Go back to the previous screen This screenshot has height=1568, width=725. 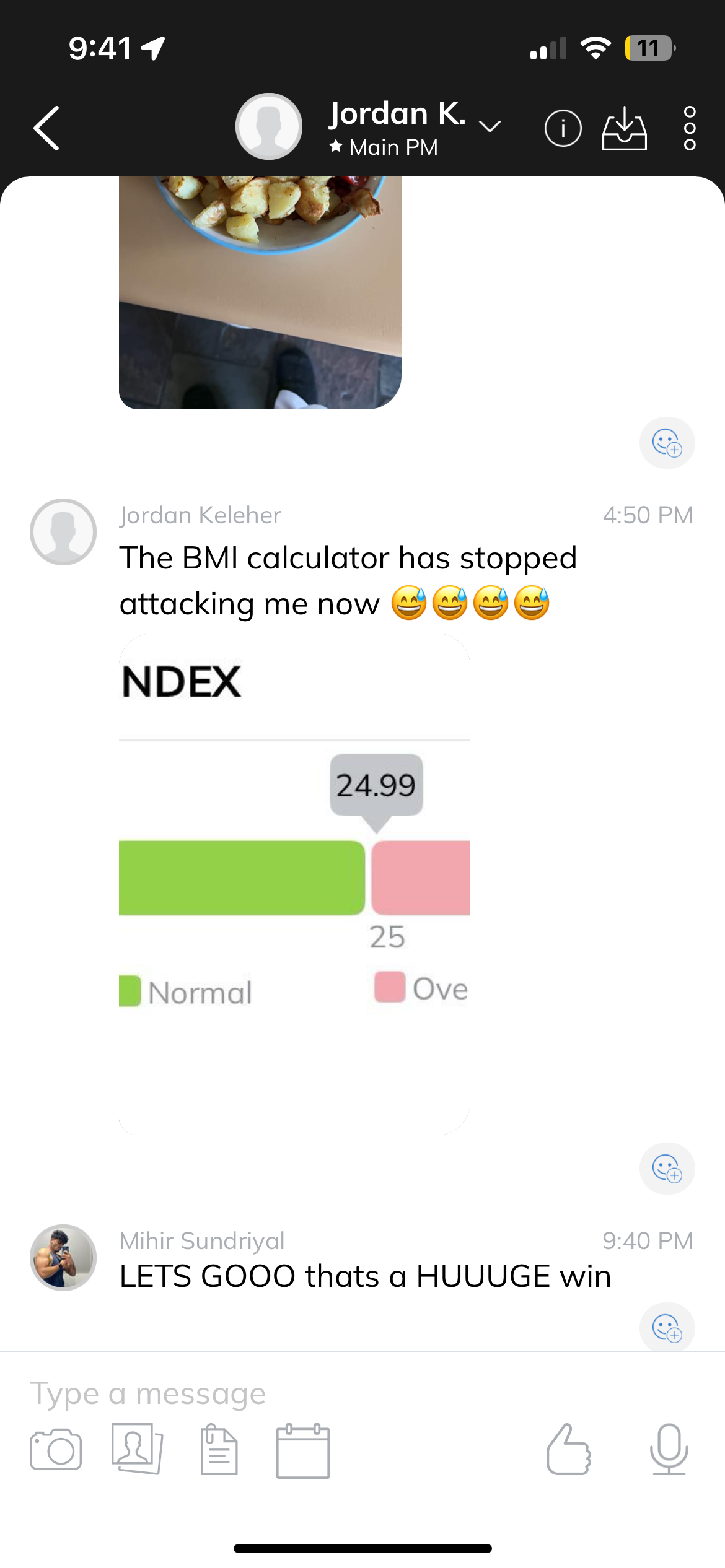tap(47, 128)
